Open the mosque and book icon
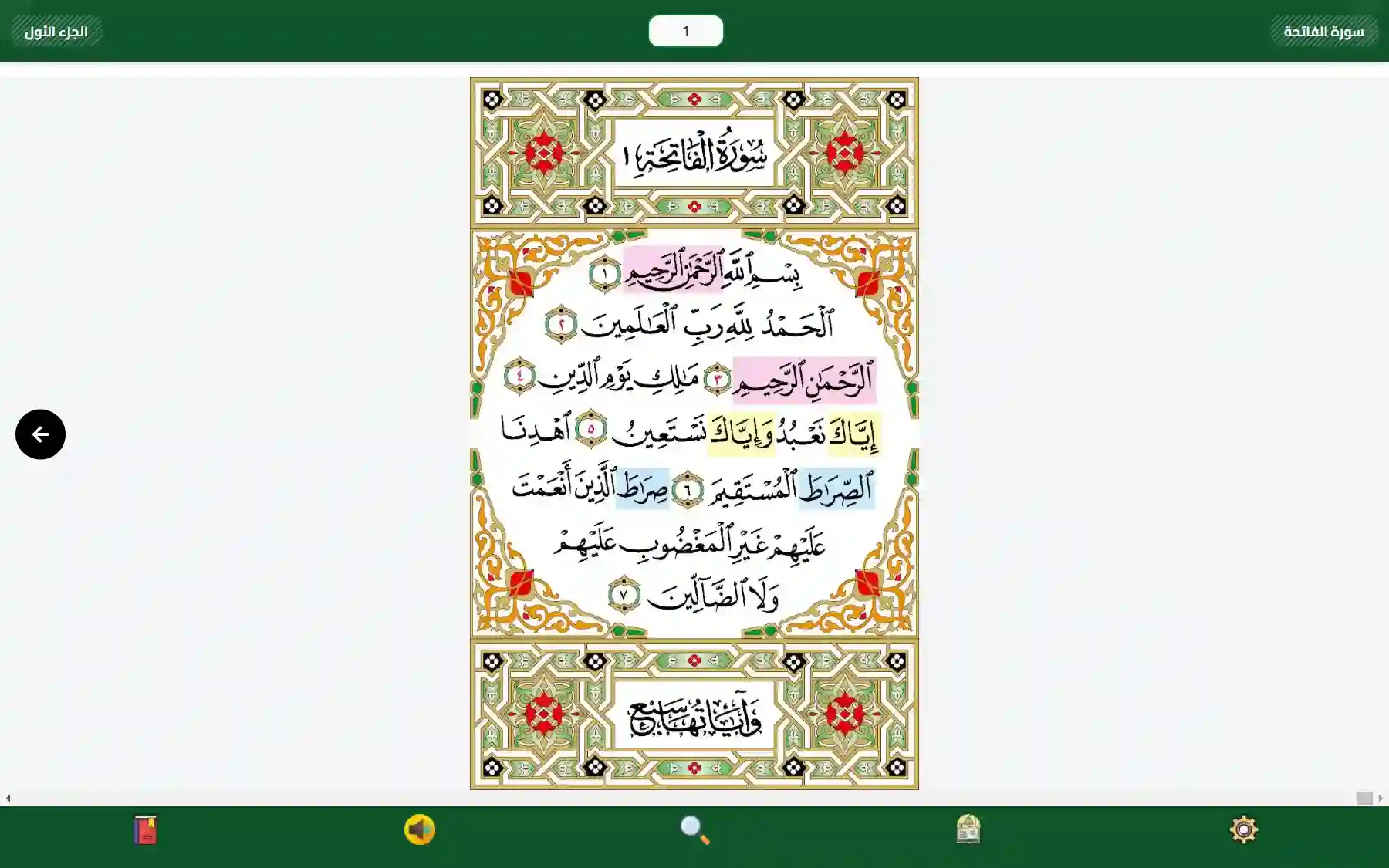This screenshot has height=868, width=1389. point(968,830)
